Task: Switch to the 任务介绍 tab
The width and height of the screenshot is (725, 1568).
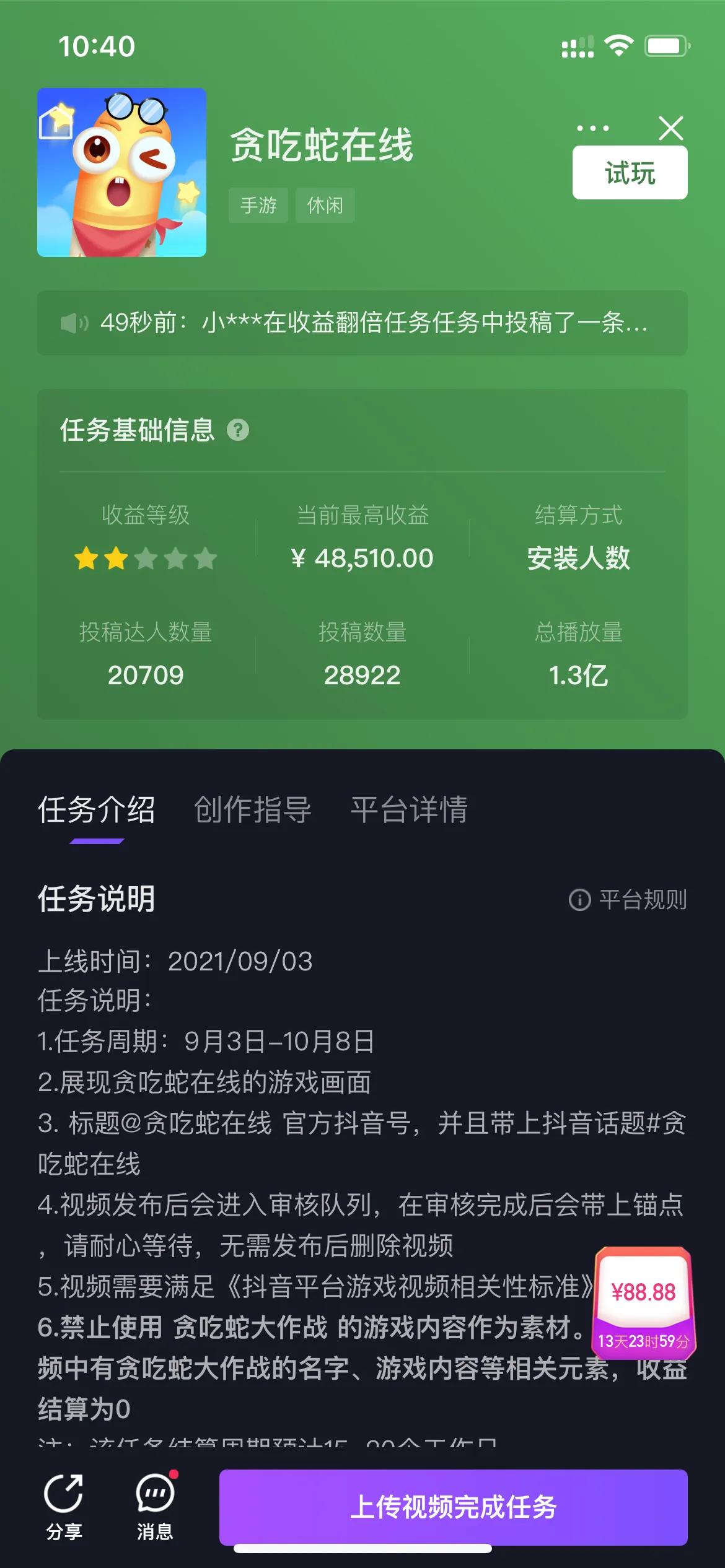Action: 97,810
